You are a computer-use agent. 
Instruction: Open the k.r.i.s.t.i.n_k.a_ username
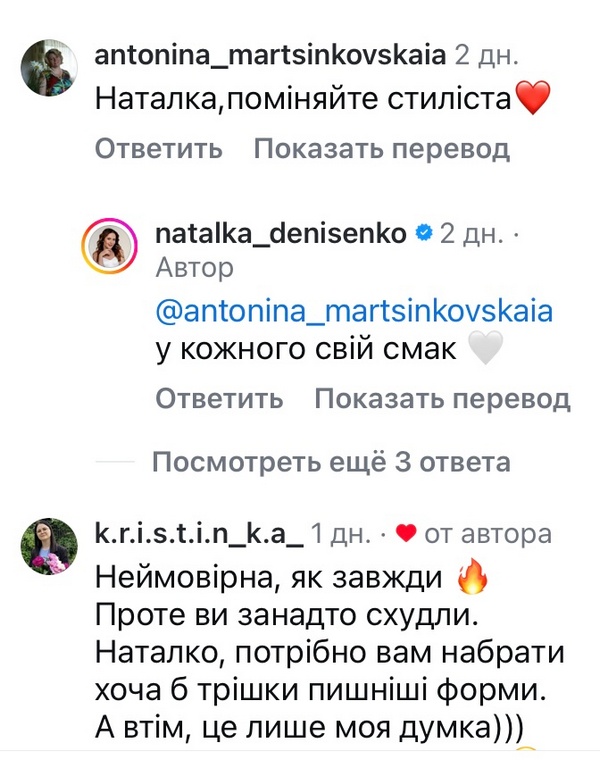pos(198,534)
